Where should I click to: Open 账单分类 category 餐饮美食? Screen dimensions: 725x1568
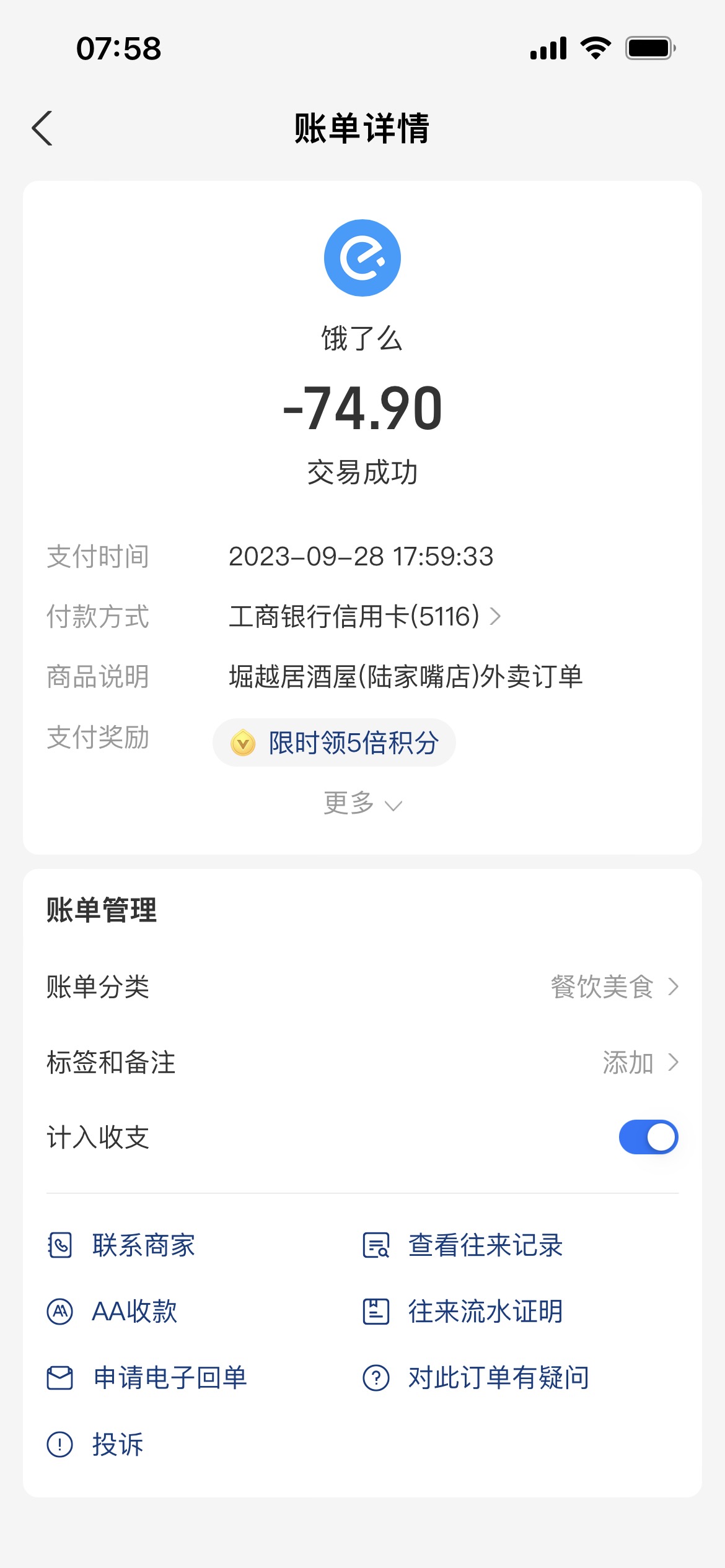(362, 987)
